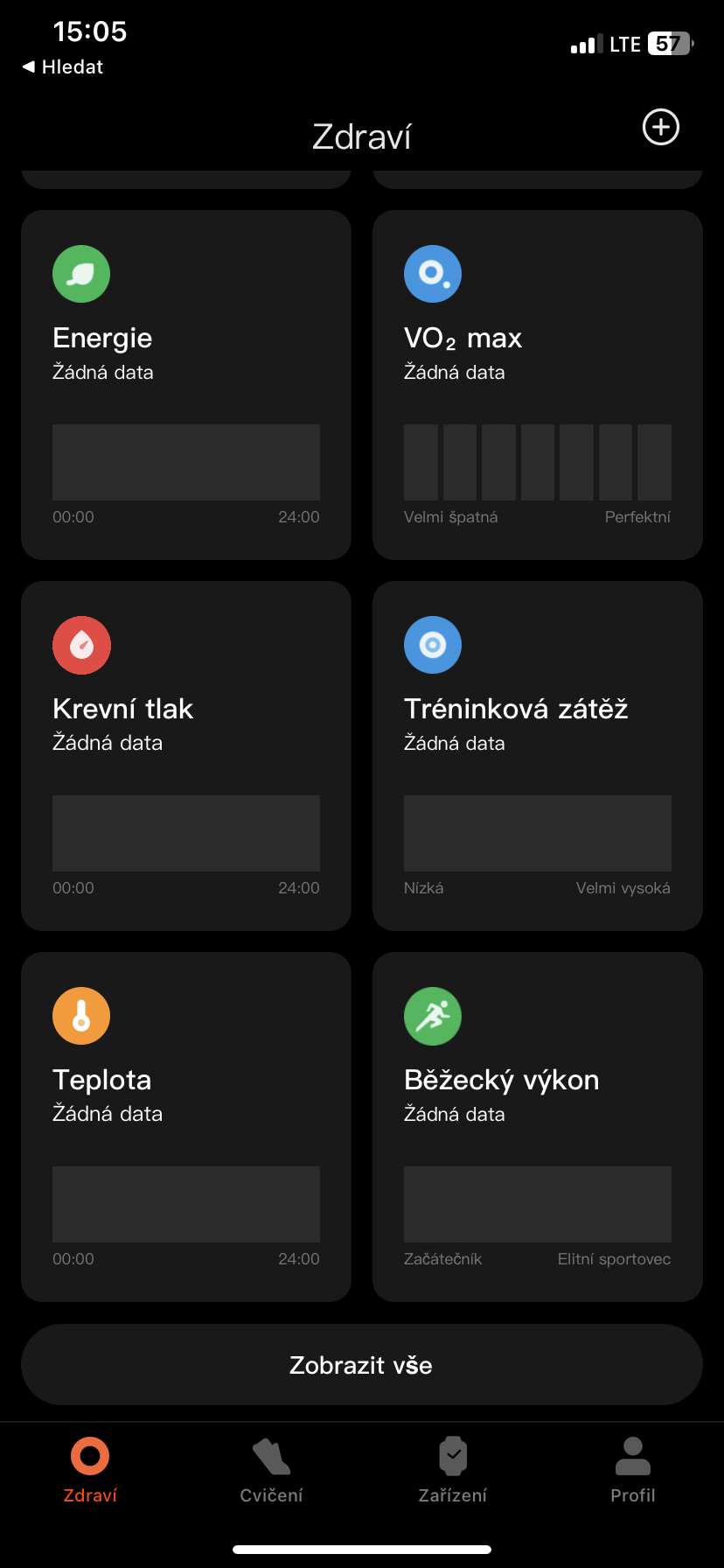The height and width of the screenshot is (1568, 724).
Task: Tap the Zobrazit vše button
Action: 361,1365
